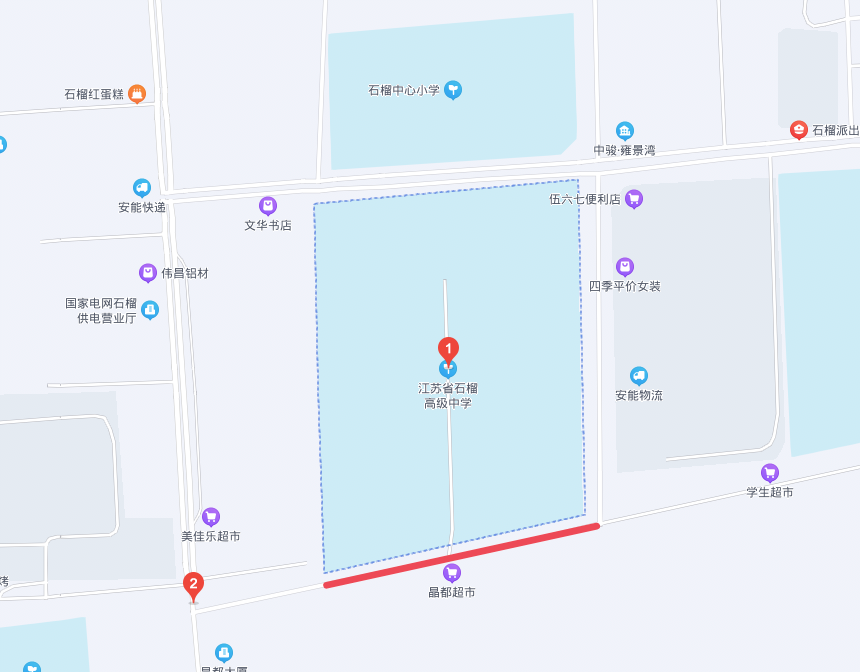Select the 学生超市 supermarket marker

pyautogui.click(x=770, y=473)
